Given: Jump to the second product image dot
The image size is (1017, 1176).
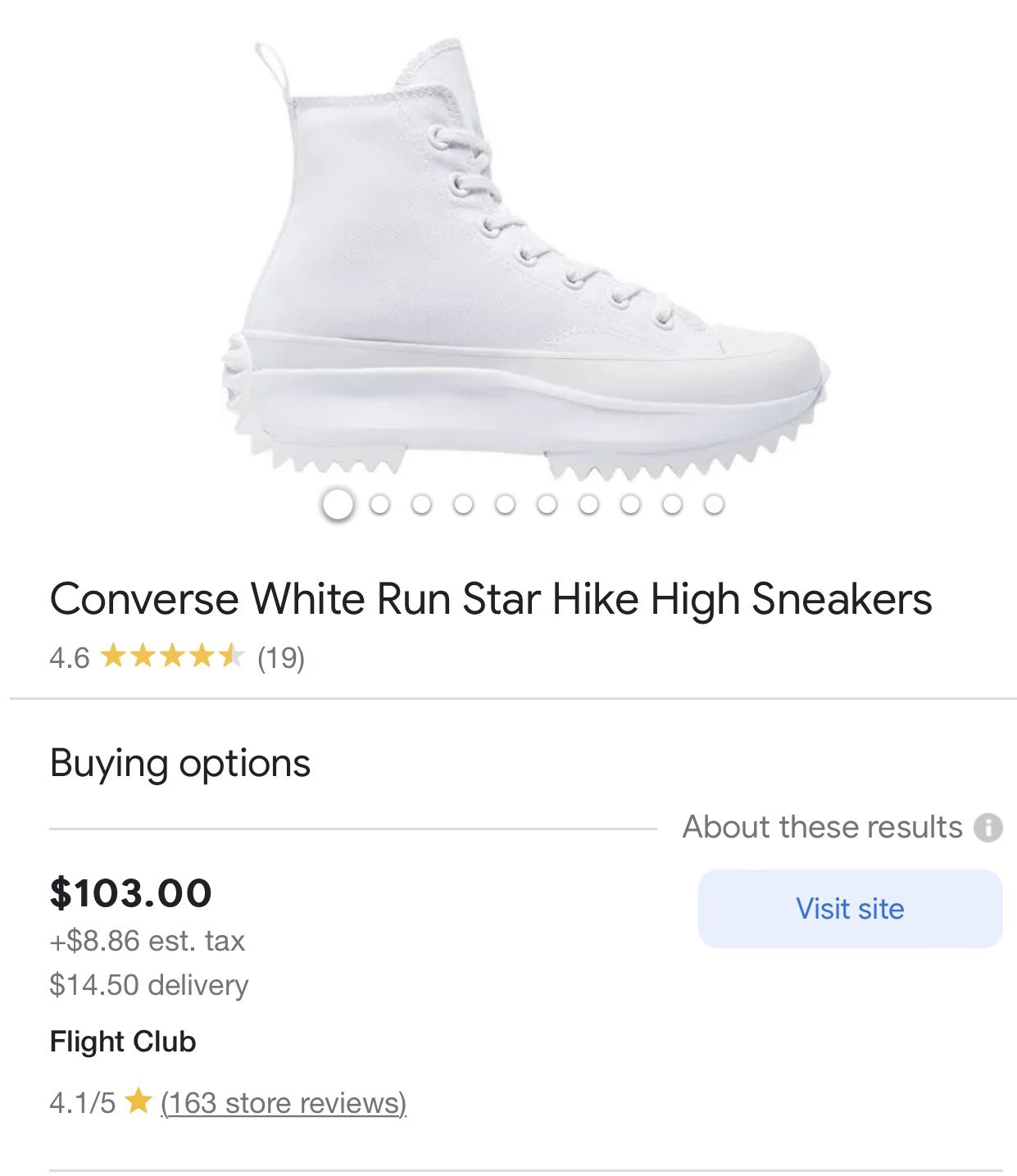Looking at the screenshot, I should [379, 505].
